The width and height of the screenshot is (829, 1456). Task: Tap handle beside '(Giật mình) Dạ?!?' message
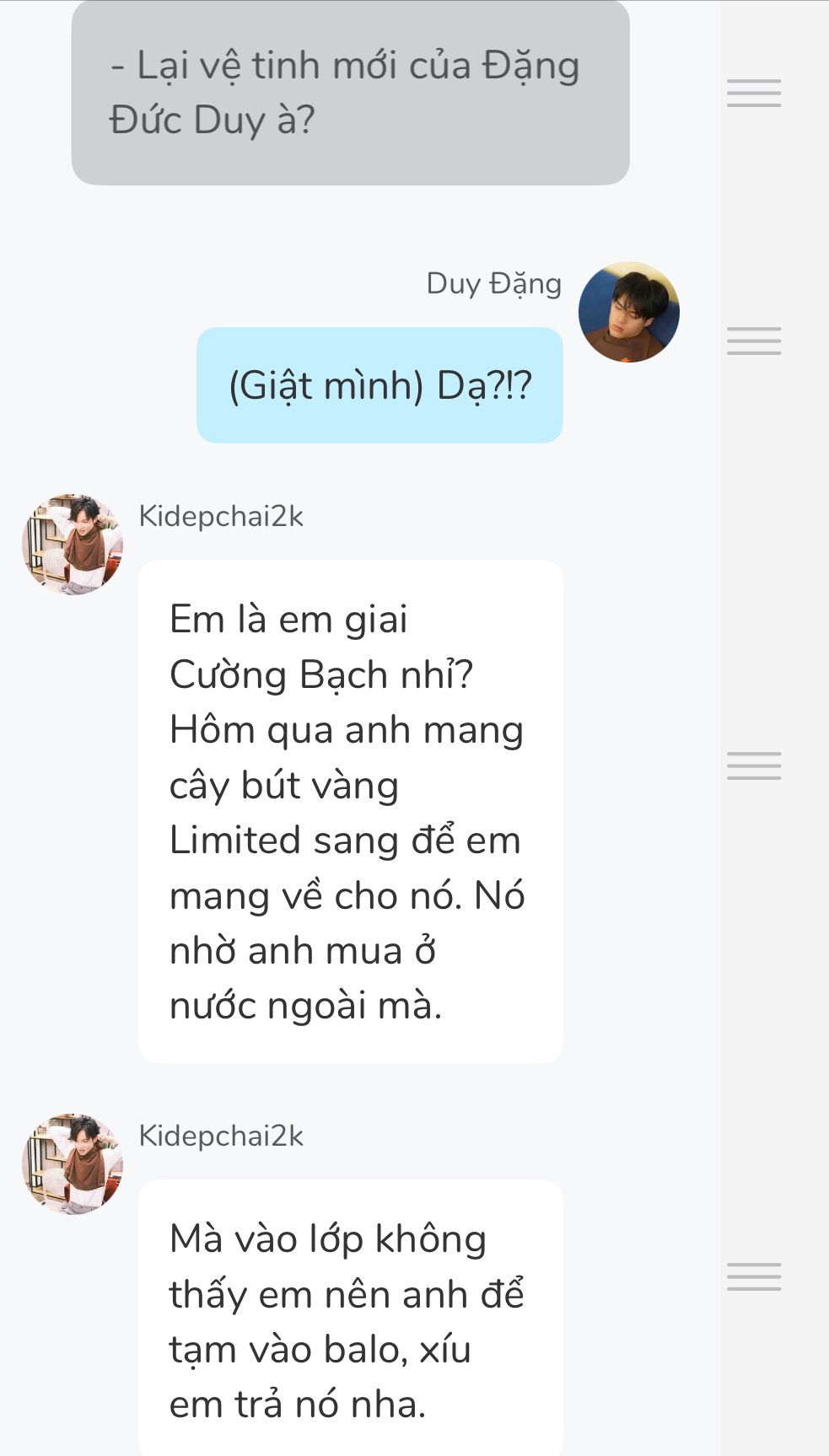click(754, 341)
